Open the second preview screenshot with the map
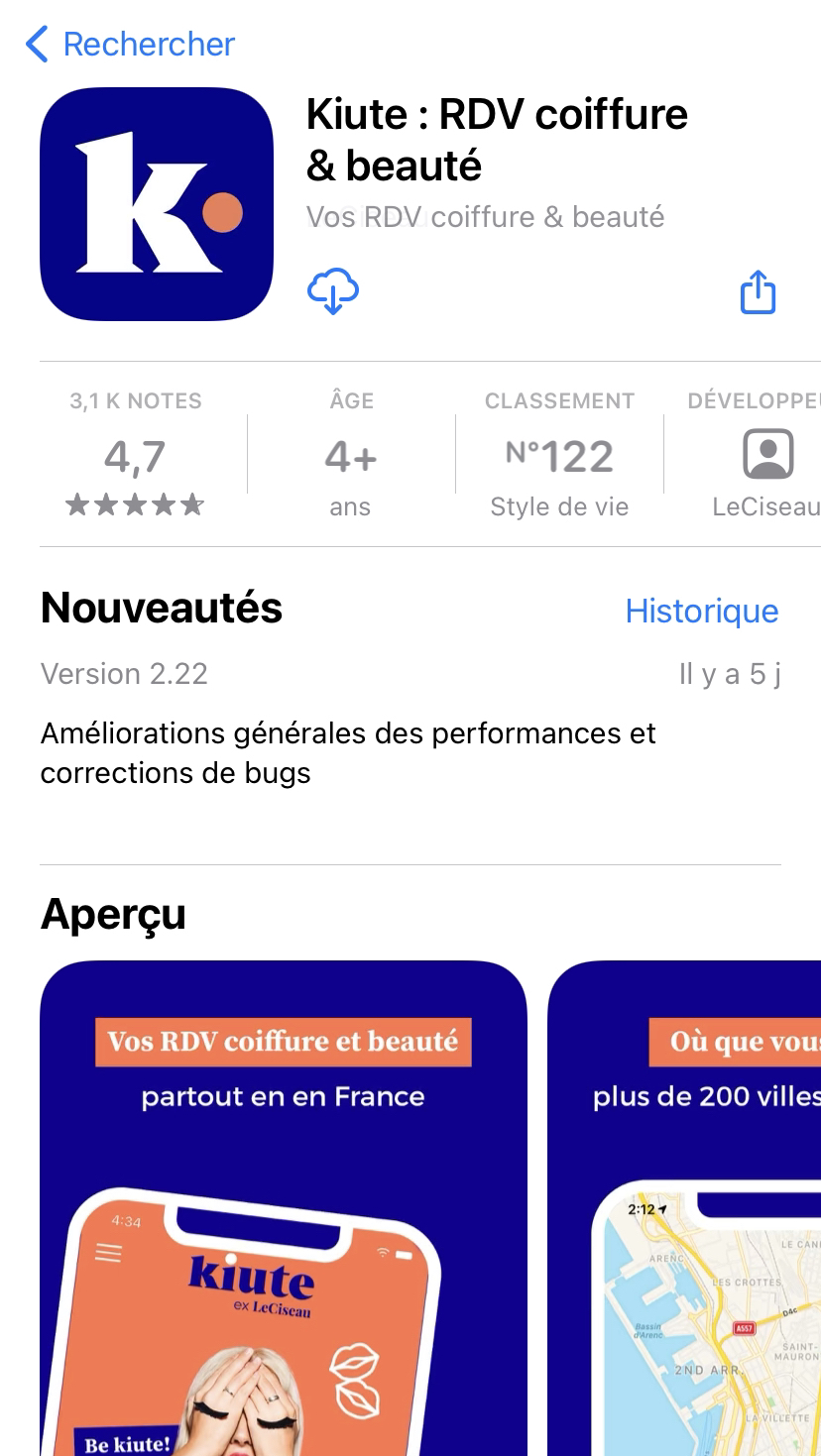 (686, 1207)
